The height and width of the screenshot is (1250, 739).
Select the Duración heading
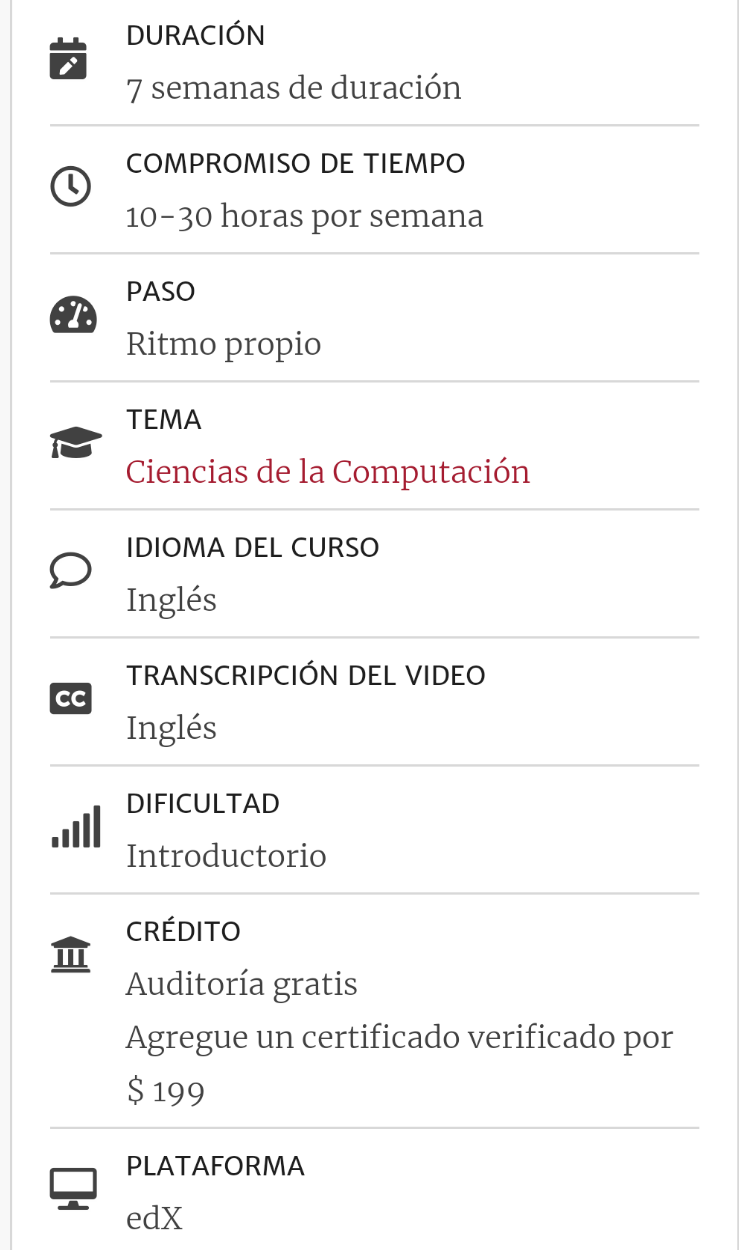195,35
